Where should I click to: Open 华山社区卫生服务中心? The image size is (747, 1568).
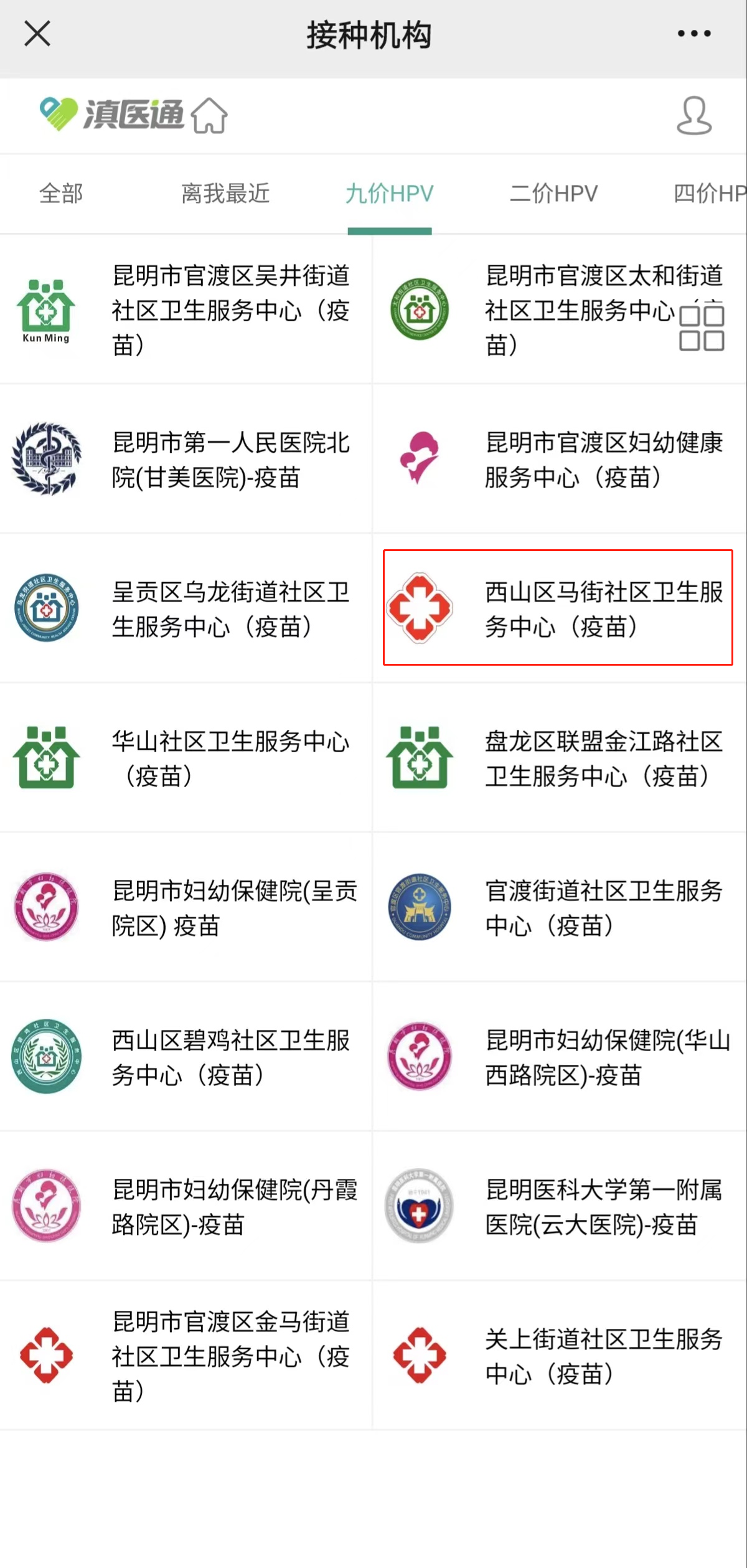tap(187, 758)
